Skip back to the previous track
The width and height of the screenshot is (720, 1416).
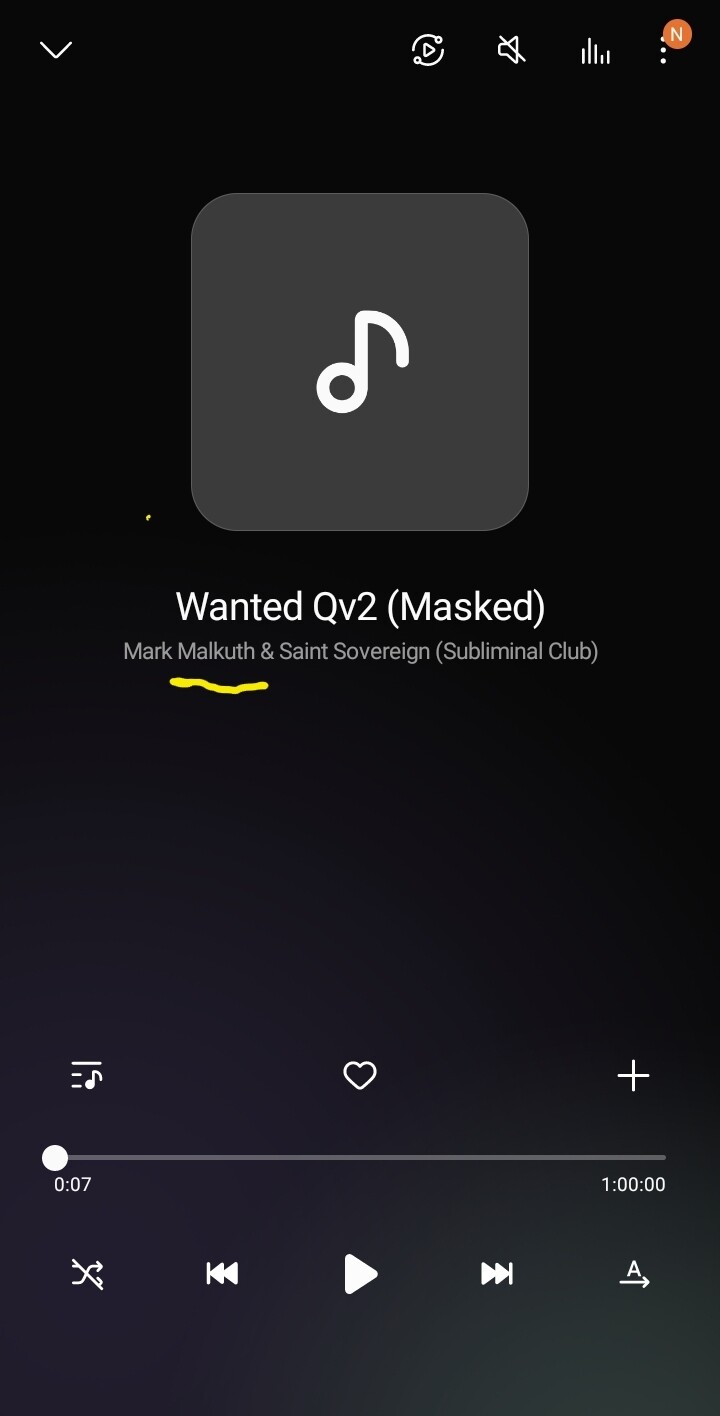pos(222,1273)
